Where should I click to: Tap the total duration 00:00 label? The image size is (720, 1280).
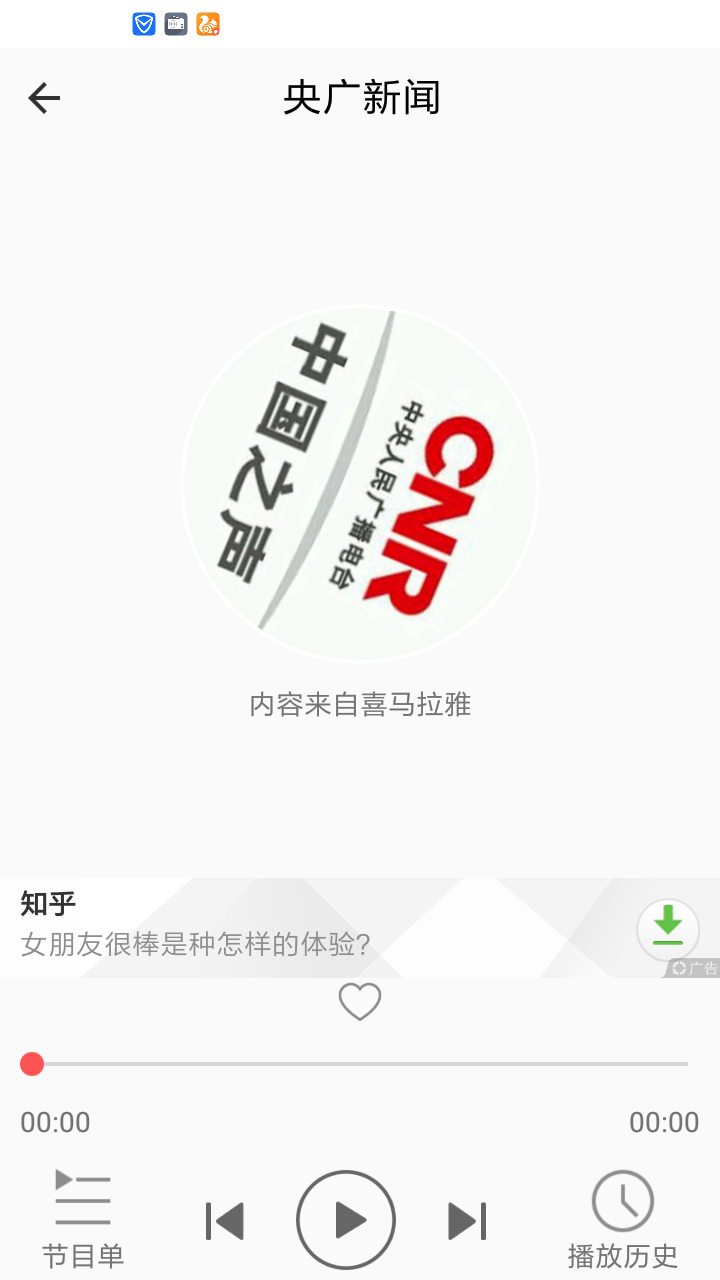664,1122
